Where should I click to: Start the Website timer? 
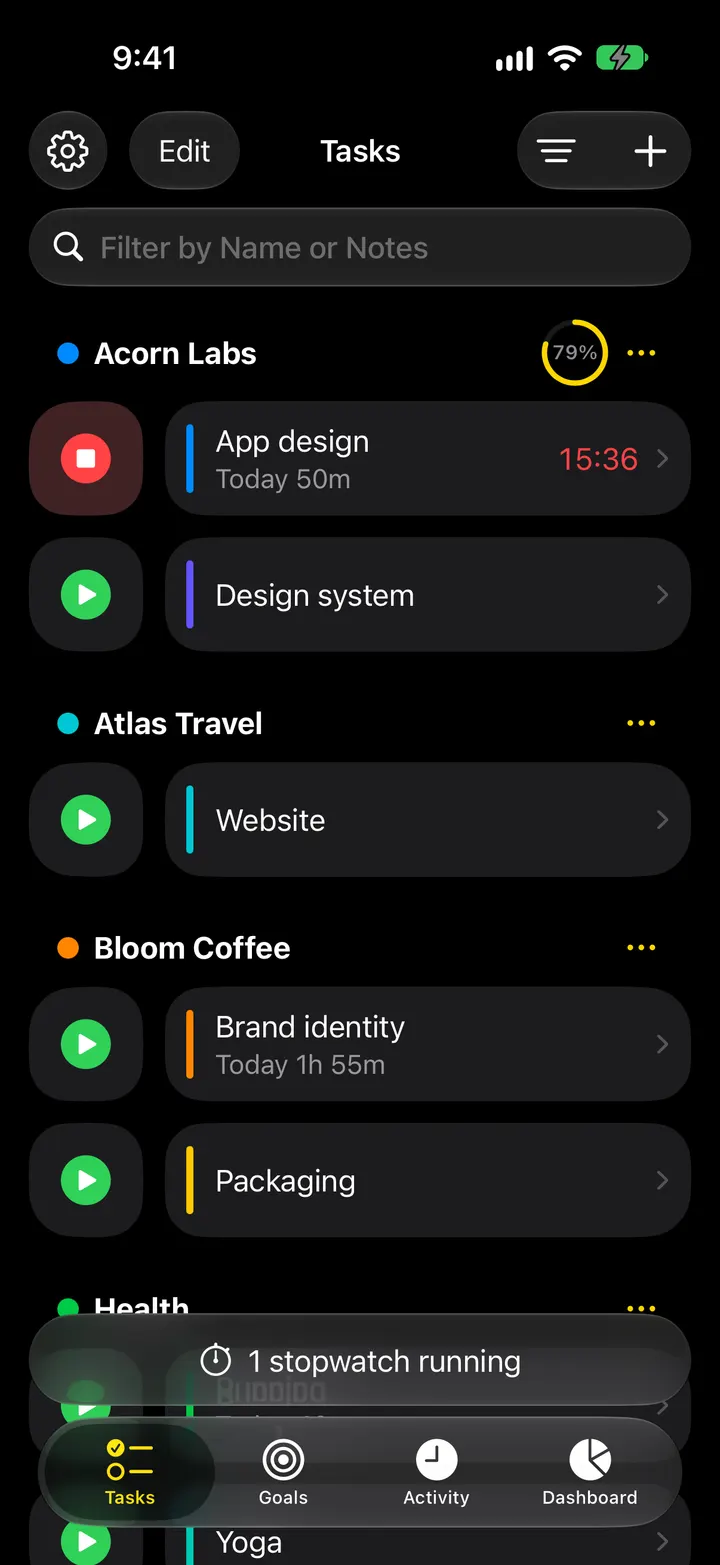pyautogui.click(x=86, y=820)
